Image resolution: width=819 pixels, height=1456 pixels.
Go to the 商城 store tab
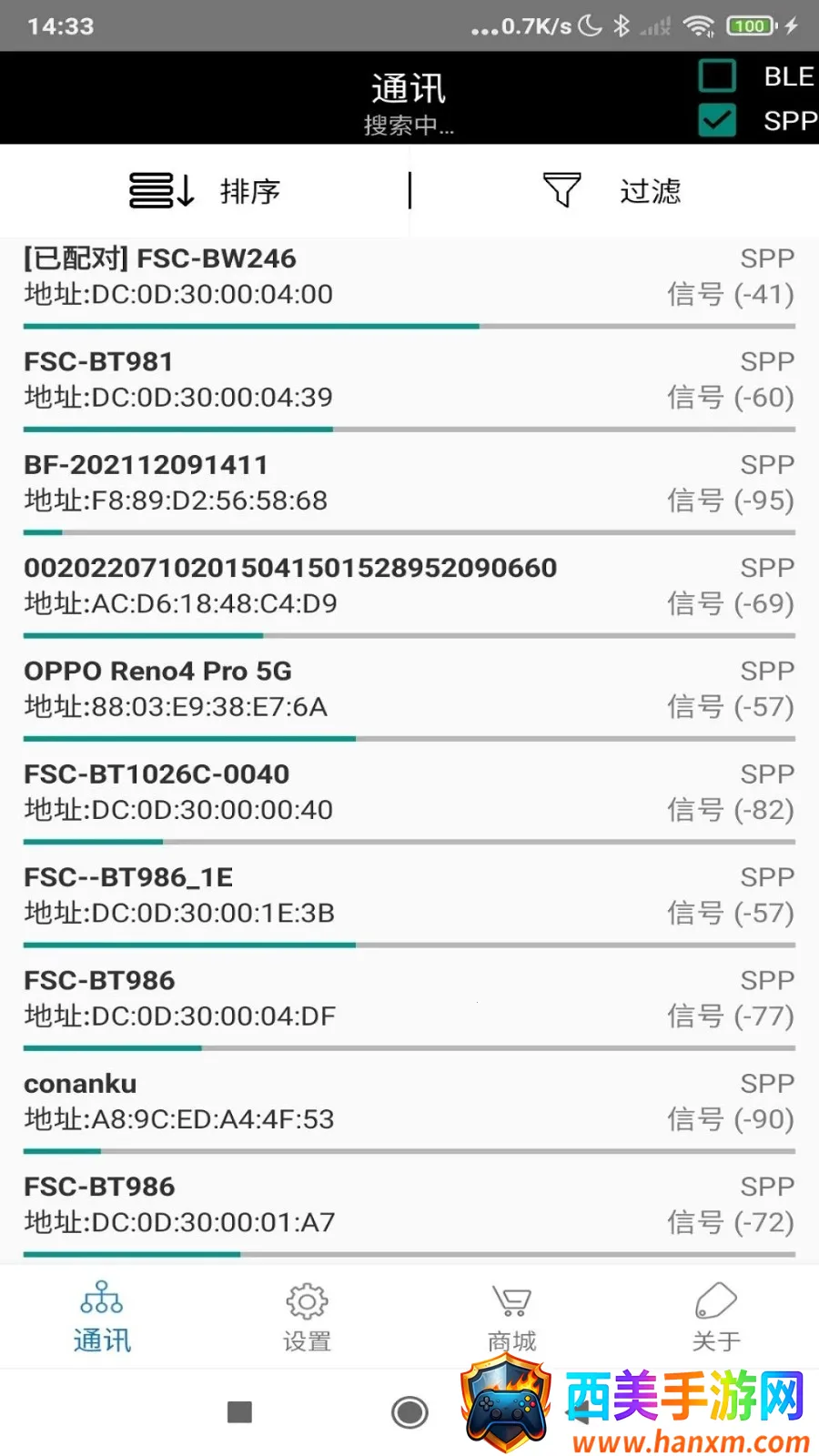pos(511,1317)
